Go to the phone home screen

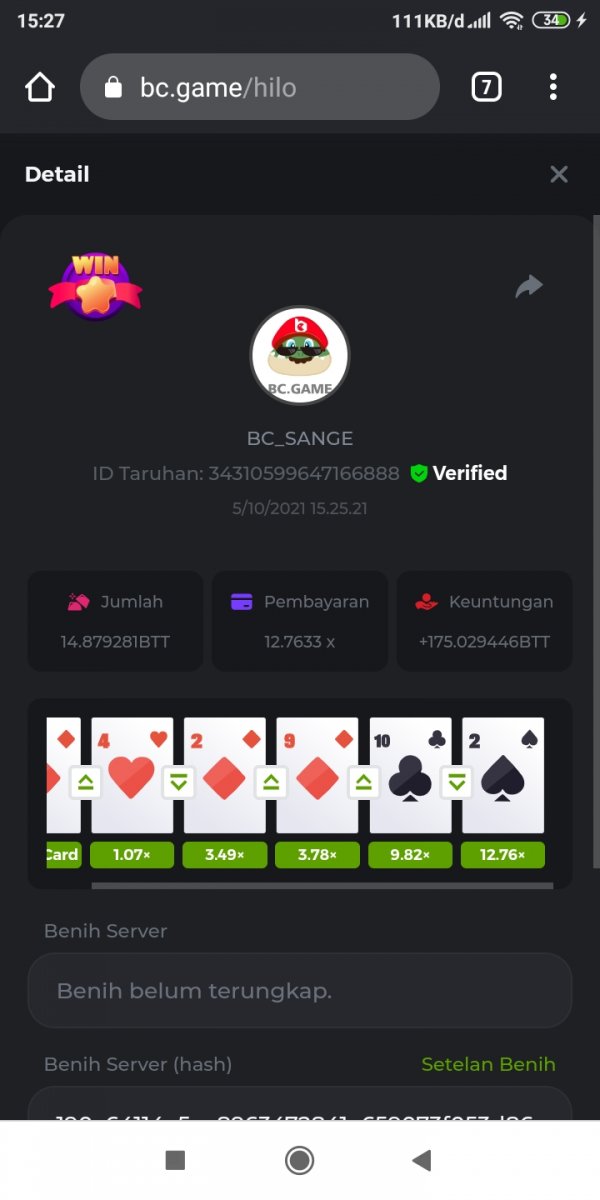click(x=299, y=1160)
